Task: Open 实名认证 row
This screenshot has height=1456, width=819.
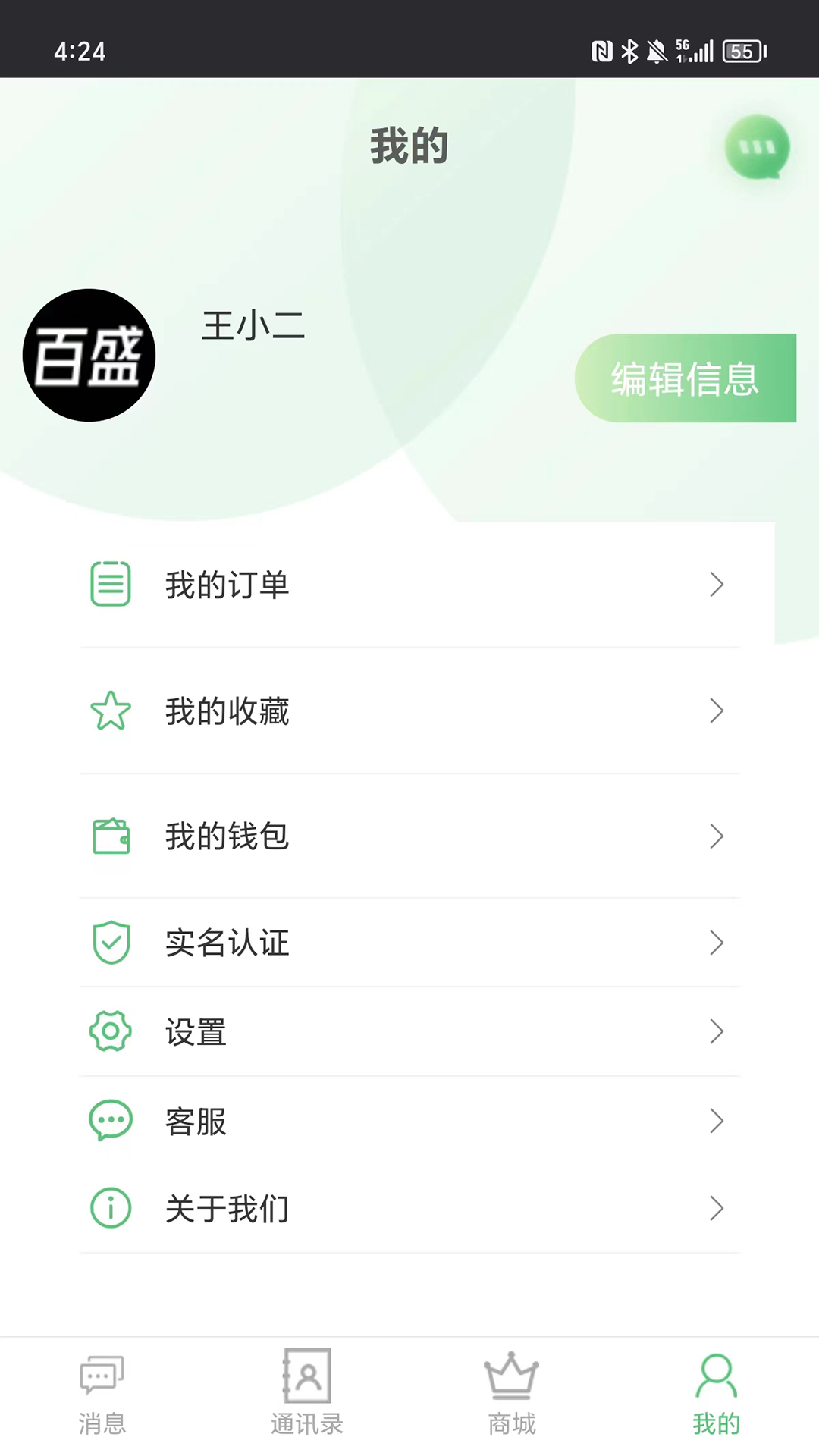Action: pyautogui.click(x=409, y=943)
